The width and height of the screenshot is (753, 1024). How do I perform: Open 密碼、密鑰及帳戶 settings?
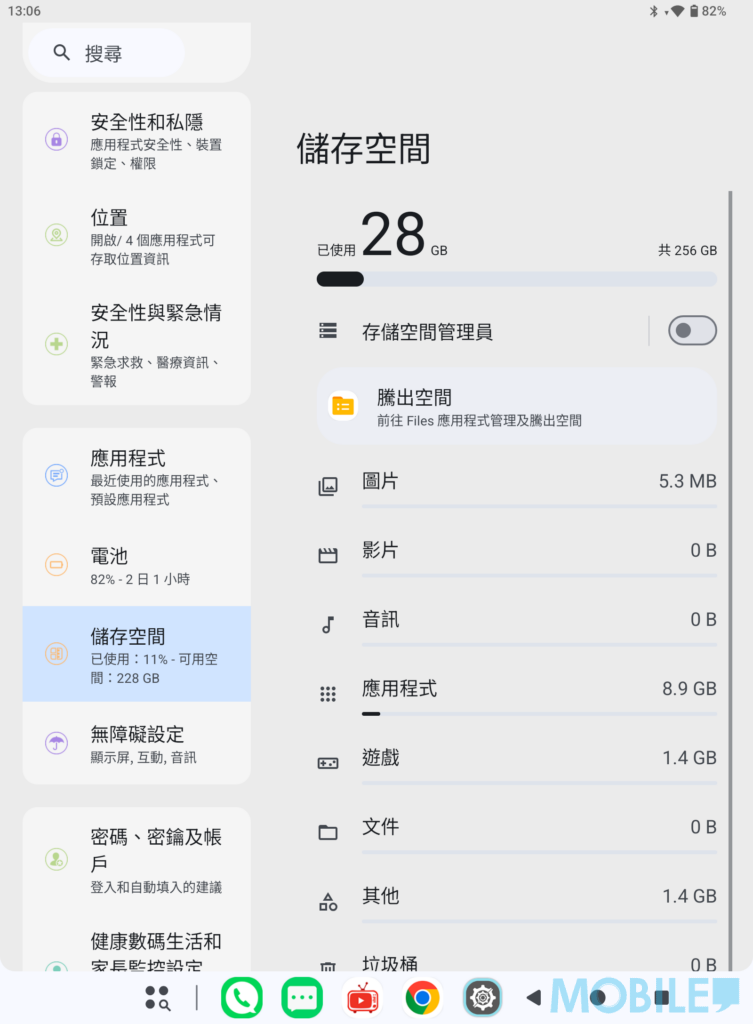point(136,859)
